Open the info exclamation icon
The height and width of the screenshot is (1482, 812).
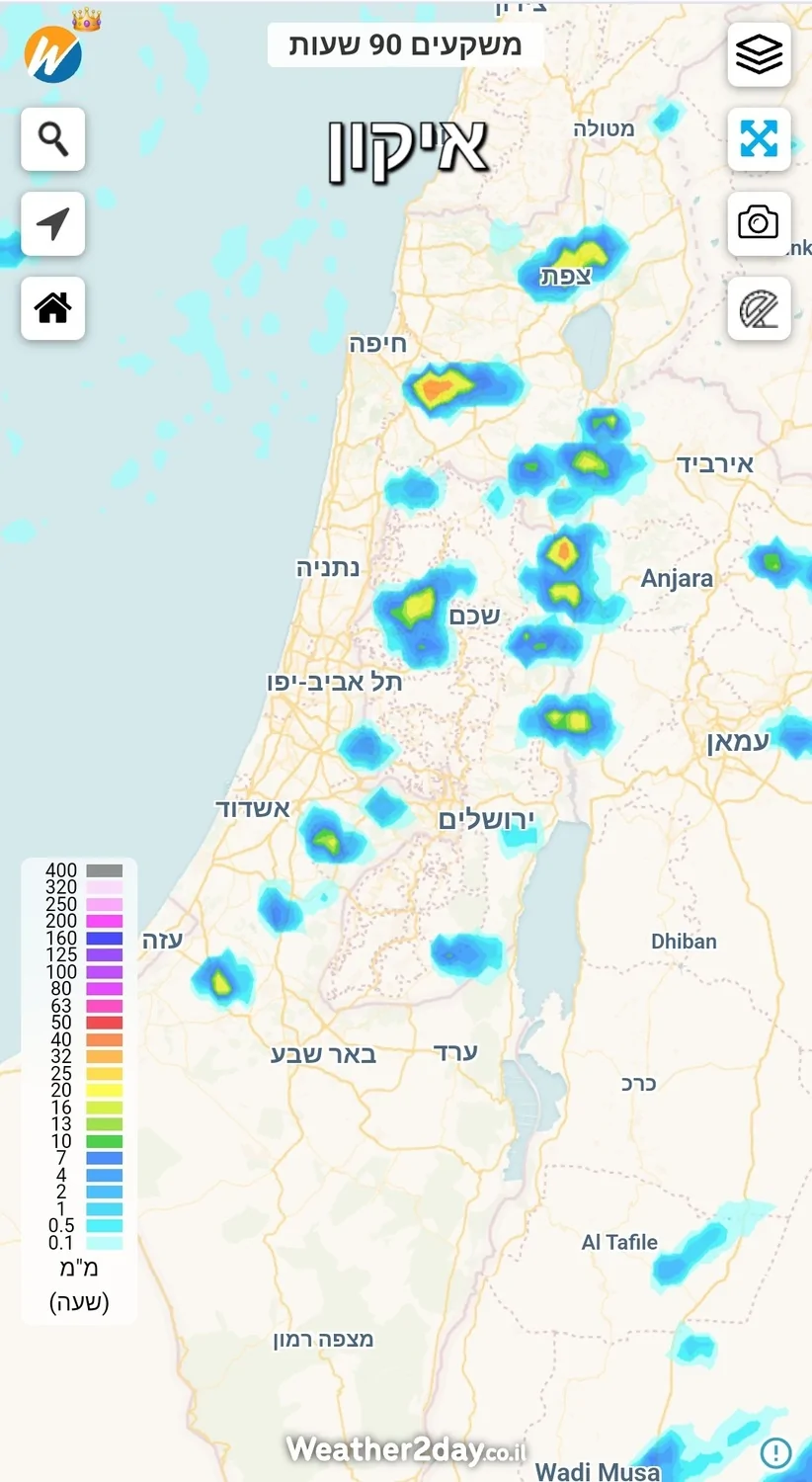[776, 1452]
